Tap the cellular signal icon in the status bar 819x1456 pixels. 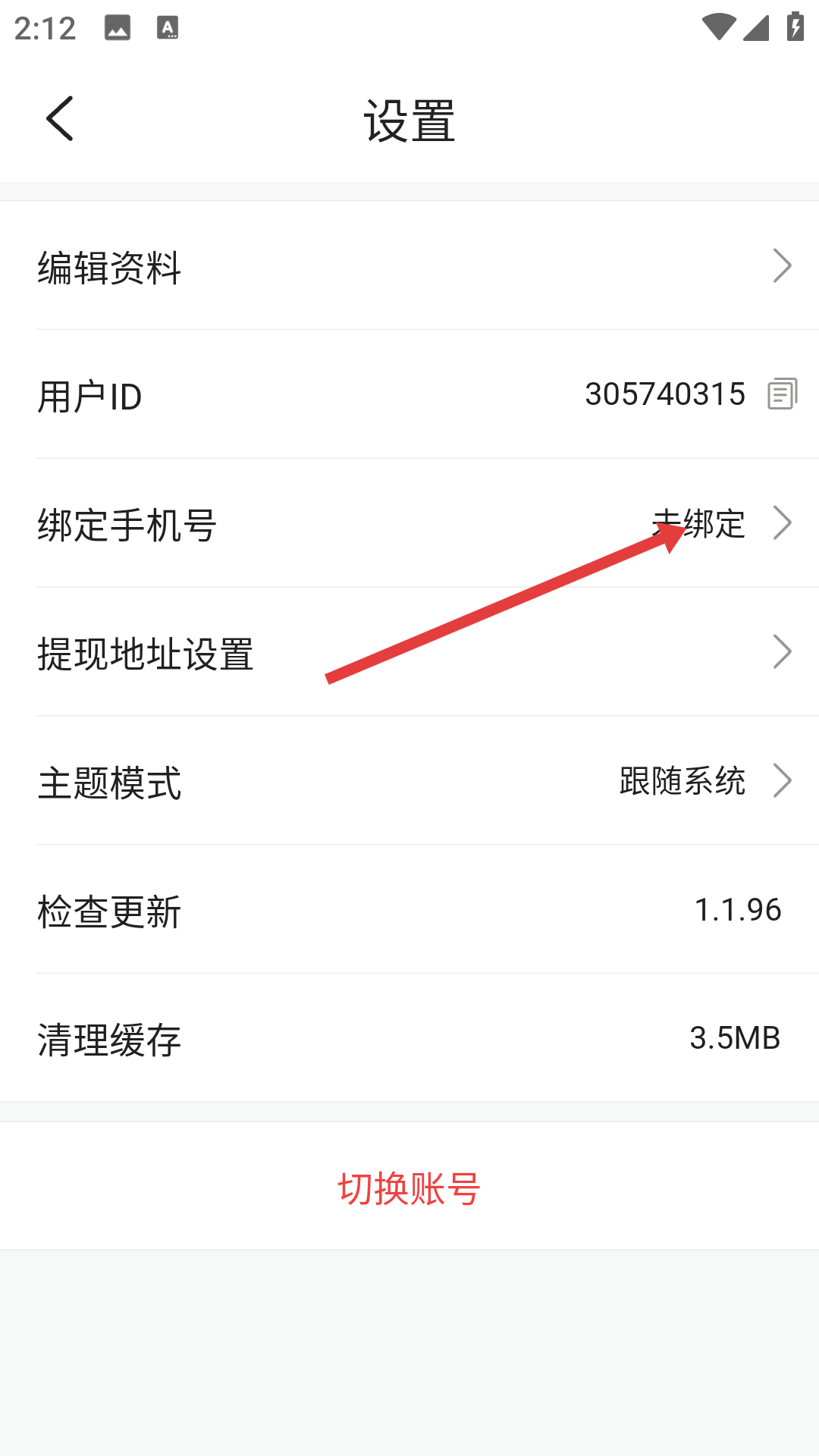(756, 25)
